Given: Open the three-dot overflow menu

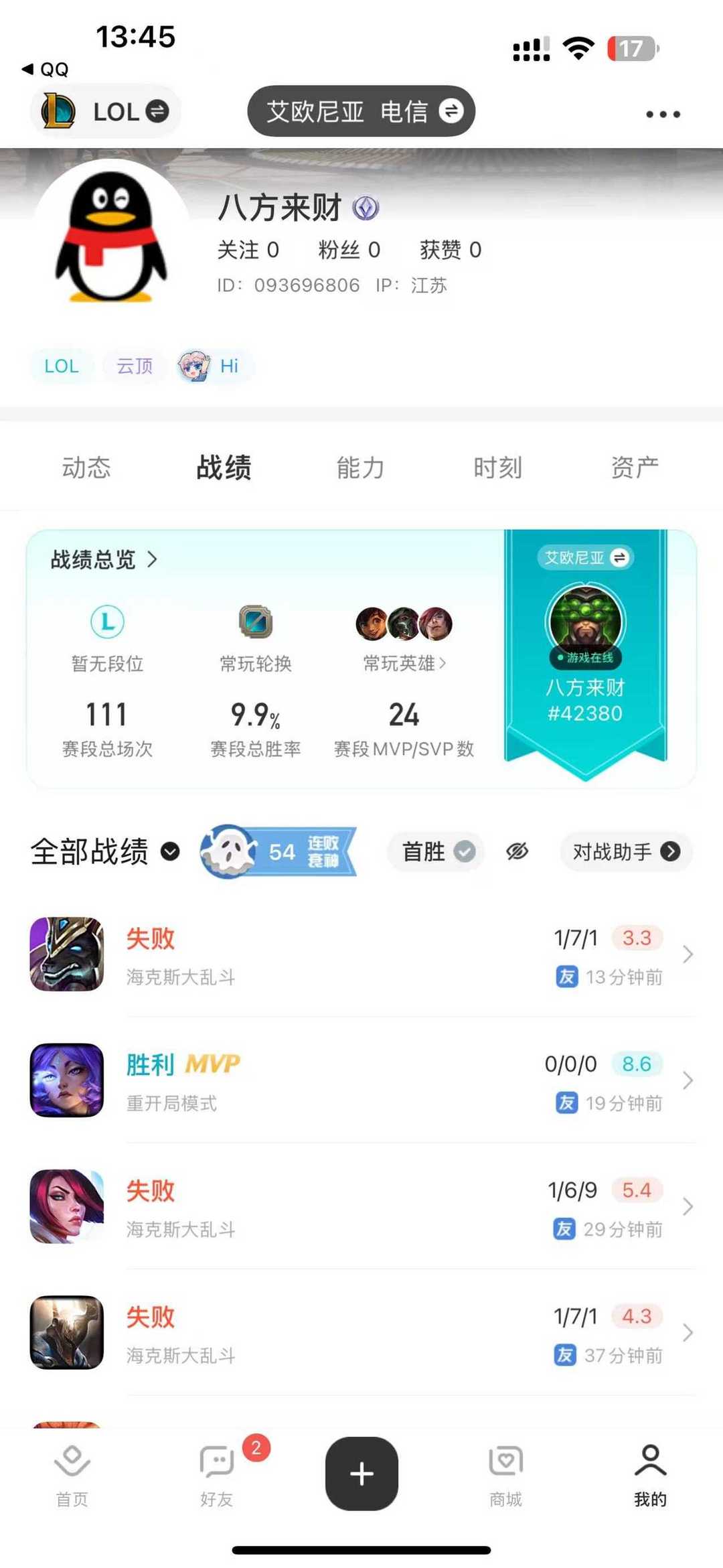Looking at the screenshot, I should [663, 115].
